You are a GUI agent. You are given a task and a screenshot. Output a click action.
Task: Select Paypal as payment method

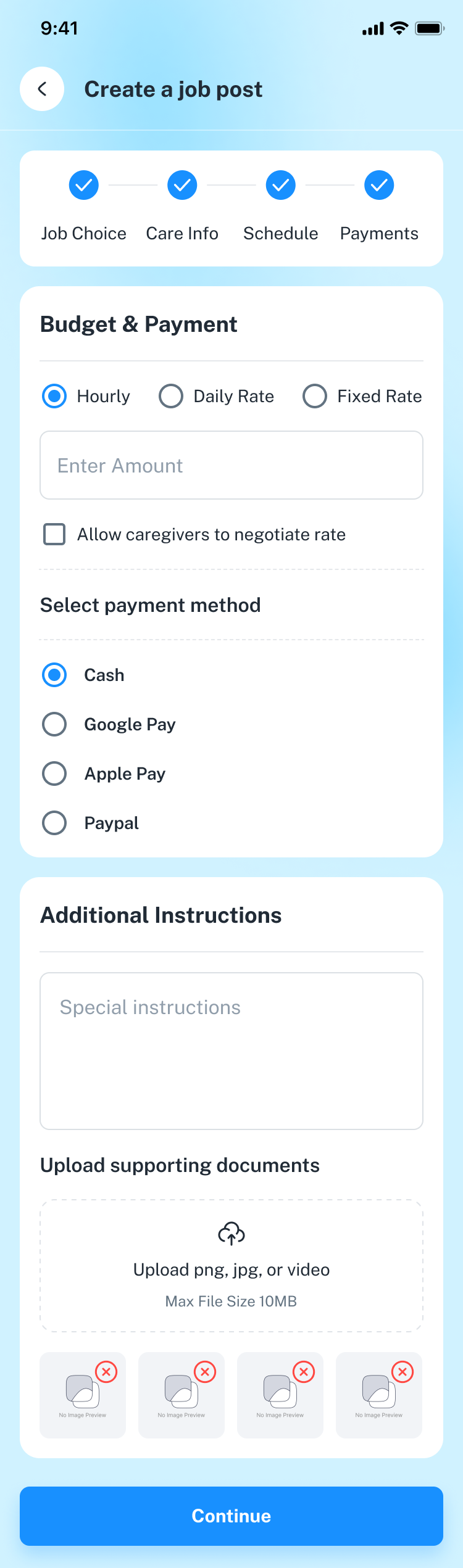[54, 823]
